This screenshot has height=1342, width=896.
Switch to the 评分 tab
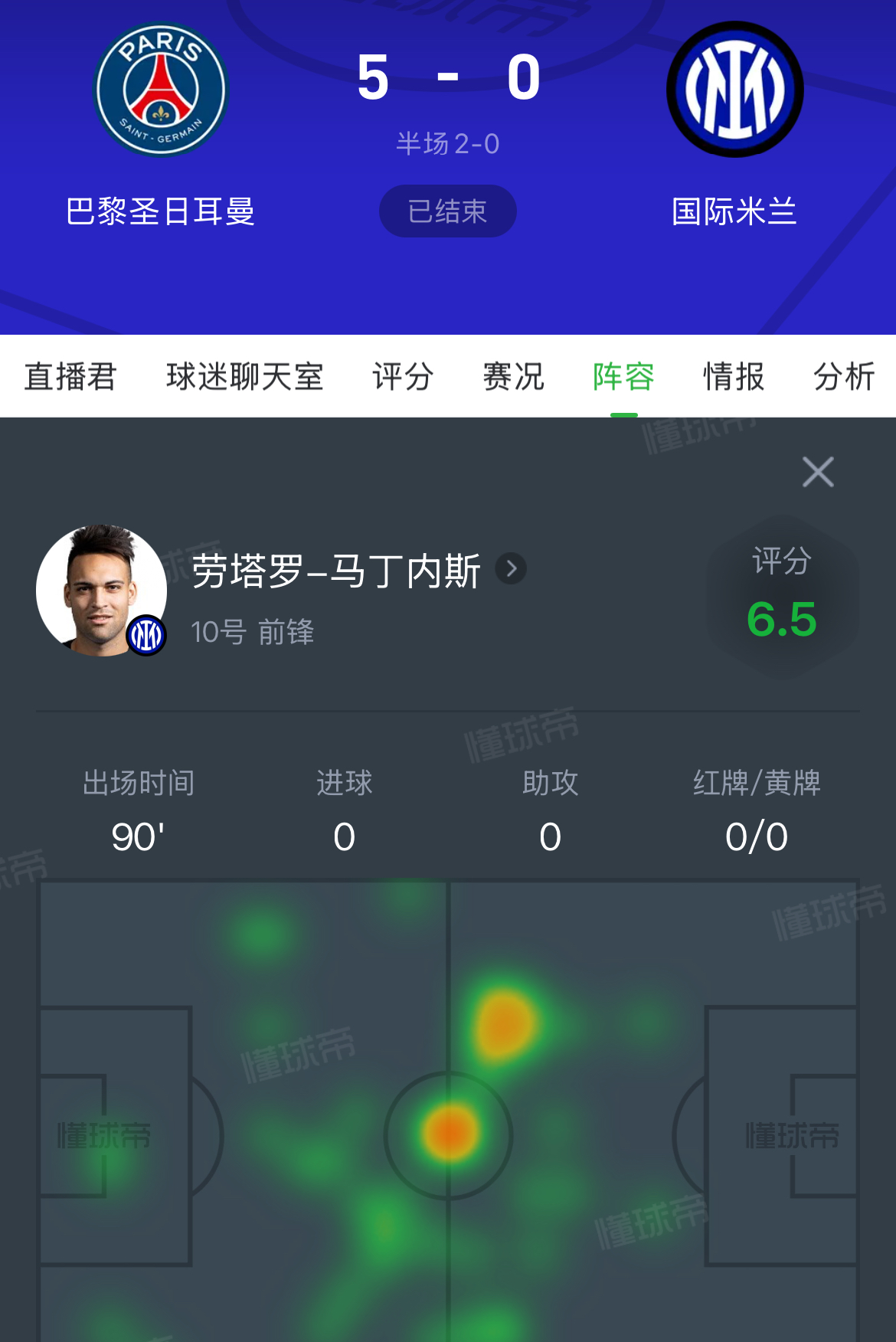(403, 377)
